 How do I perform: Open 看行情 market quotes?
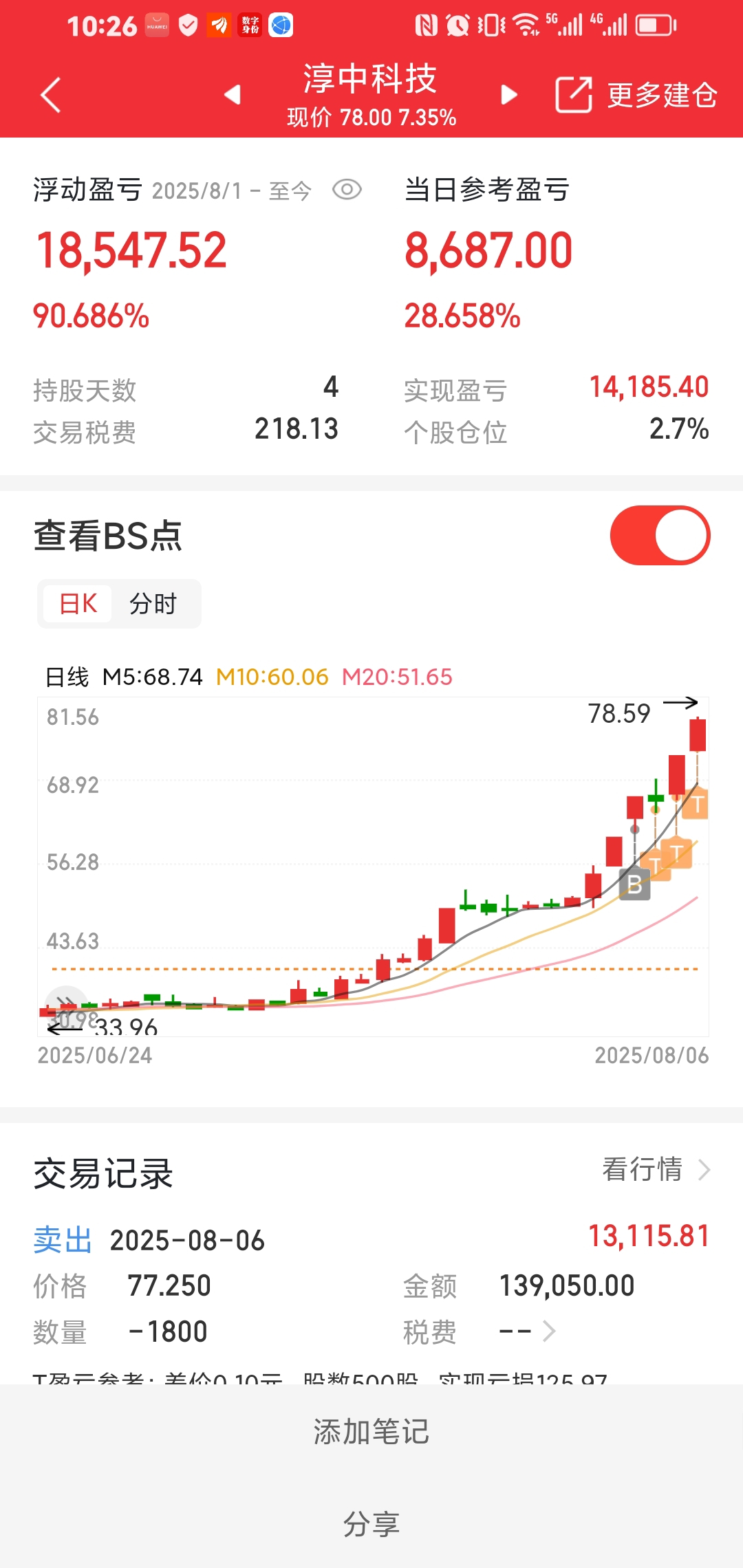tap(656, 1169)
